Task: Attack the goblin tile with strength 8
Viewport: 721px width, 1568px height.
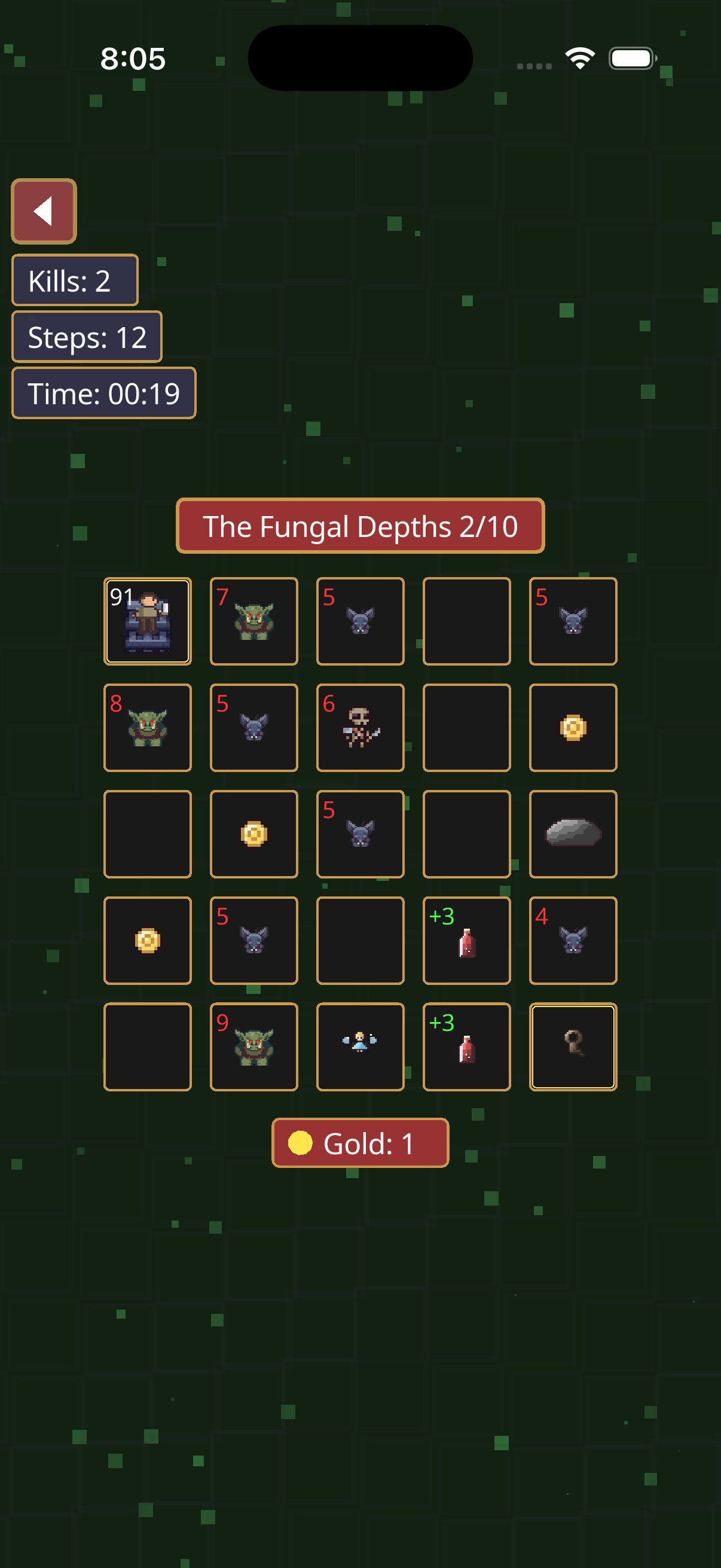Action: 147,727
